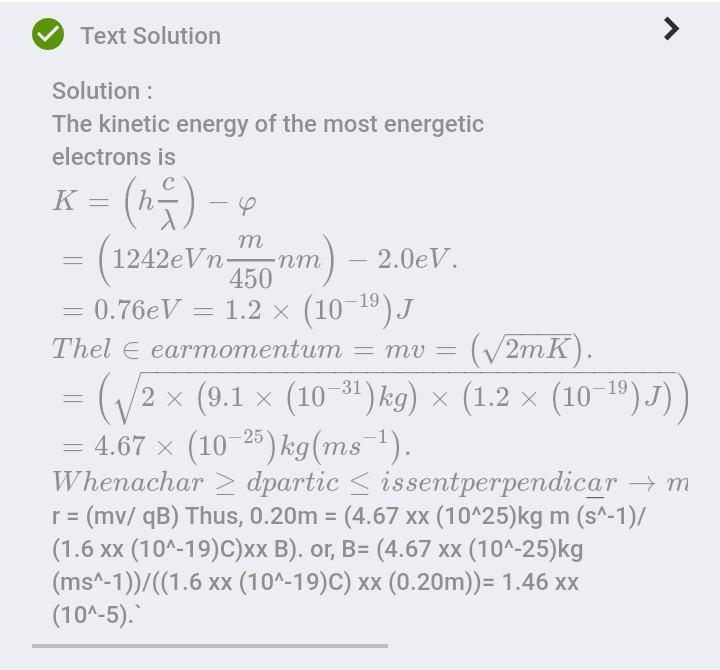Tap the chevron next to Text Solution
Image resolution: width=720 pixels, height=670 pixels.
point(671,30)
